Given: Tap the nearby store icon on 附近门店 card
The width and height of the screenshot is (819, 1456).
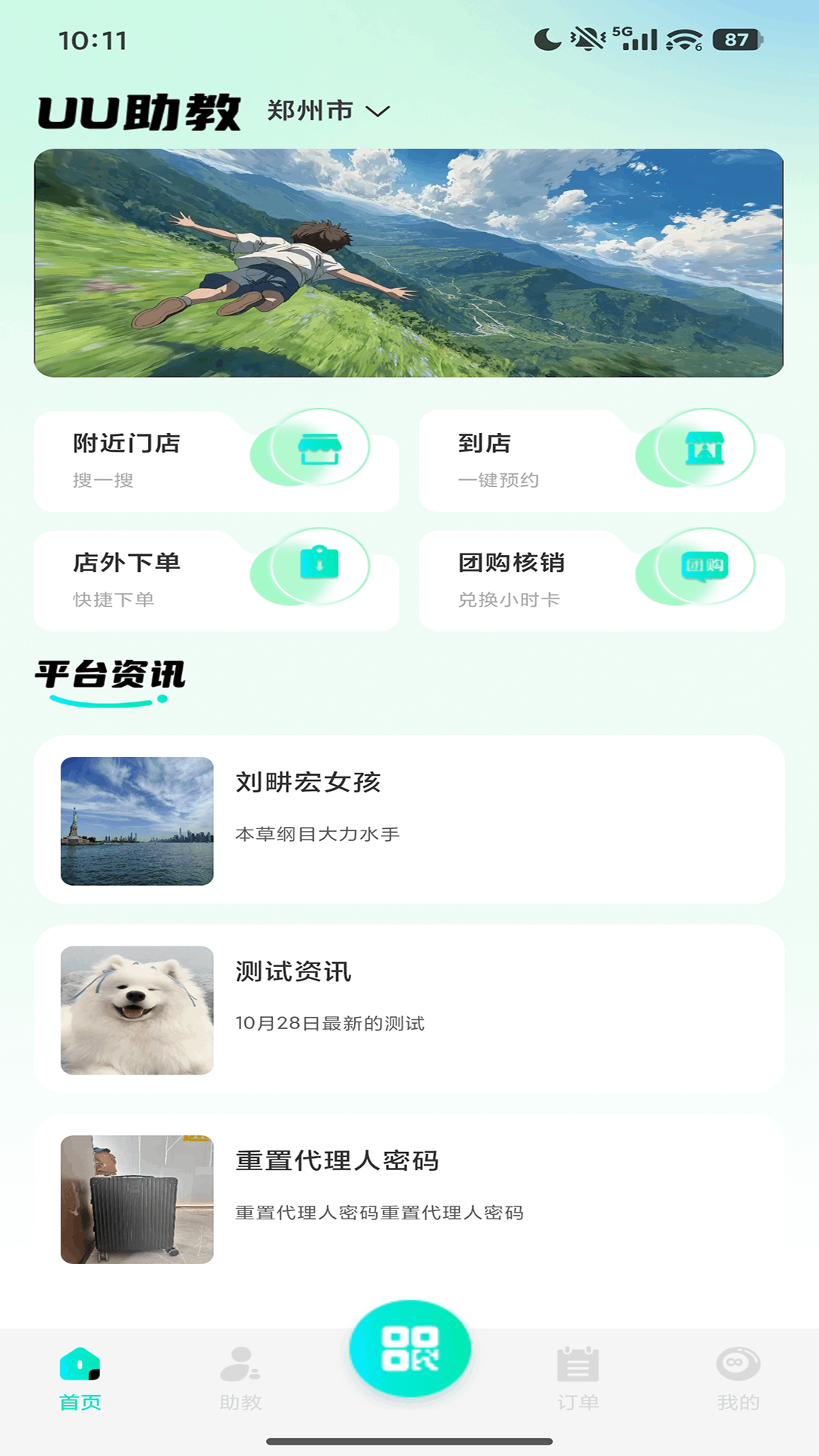Looking at the screenshot, I should pyautogui.click(x=322, y=449).
